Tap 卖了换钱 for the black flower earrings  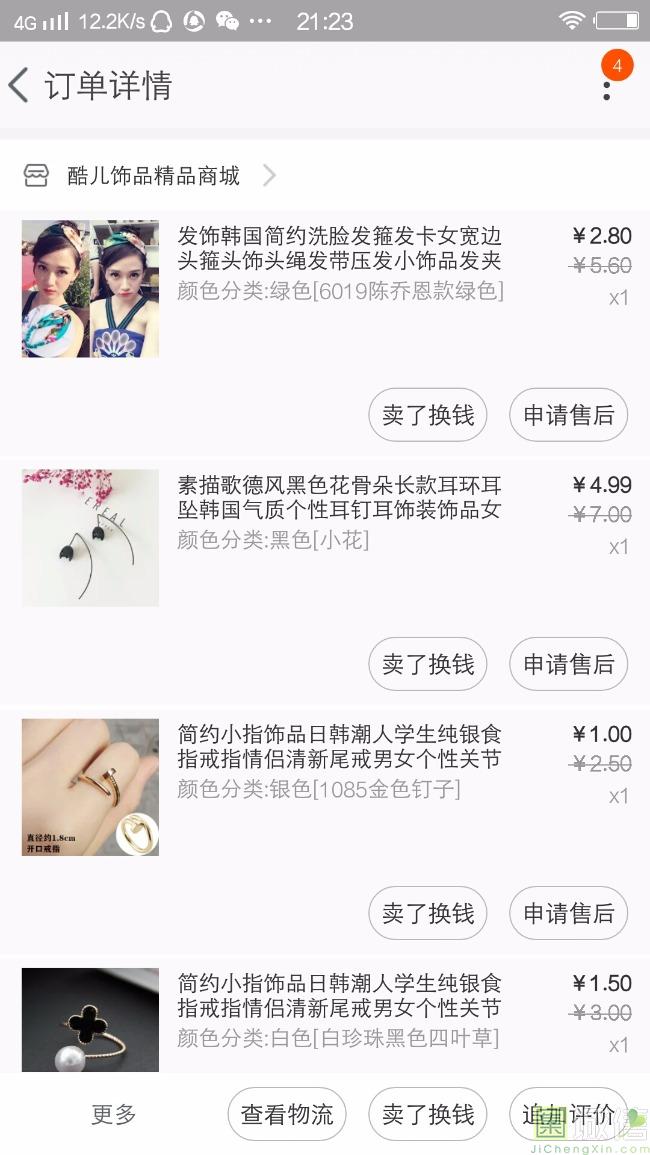pos(428,664)
